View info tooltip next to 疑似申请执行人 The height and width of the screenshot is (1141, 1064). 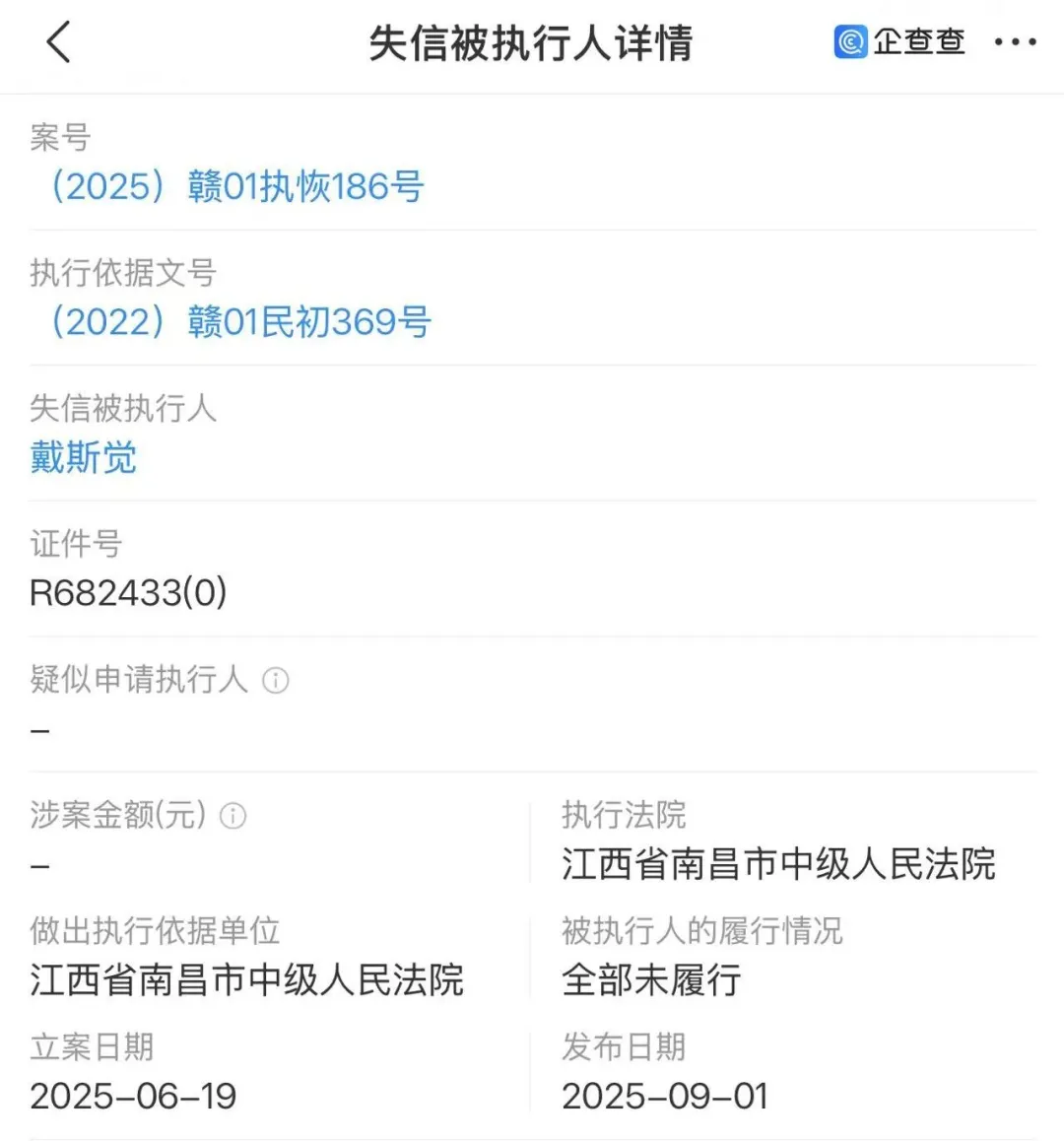coord(276,681)
